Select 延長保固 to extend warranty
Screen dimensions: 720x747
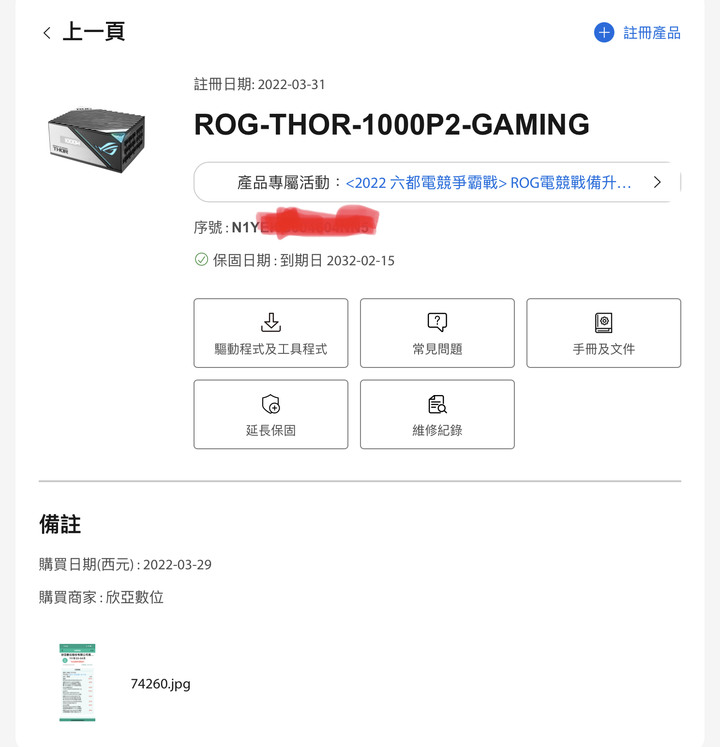tap(271, 414)
